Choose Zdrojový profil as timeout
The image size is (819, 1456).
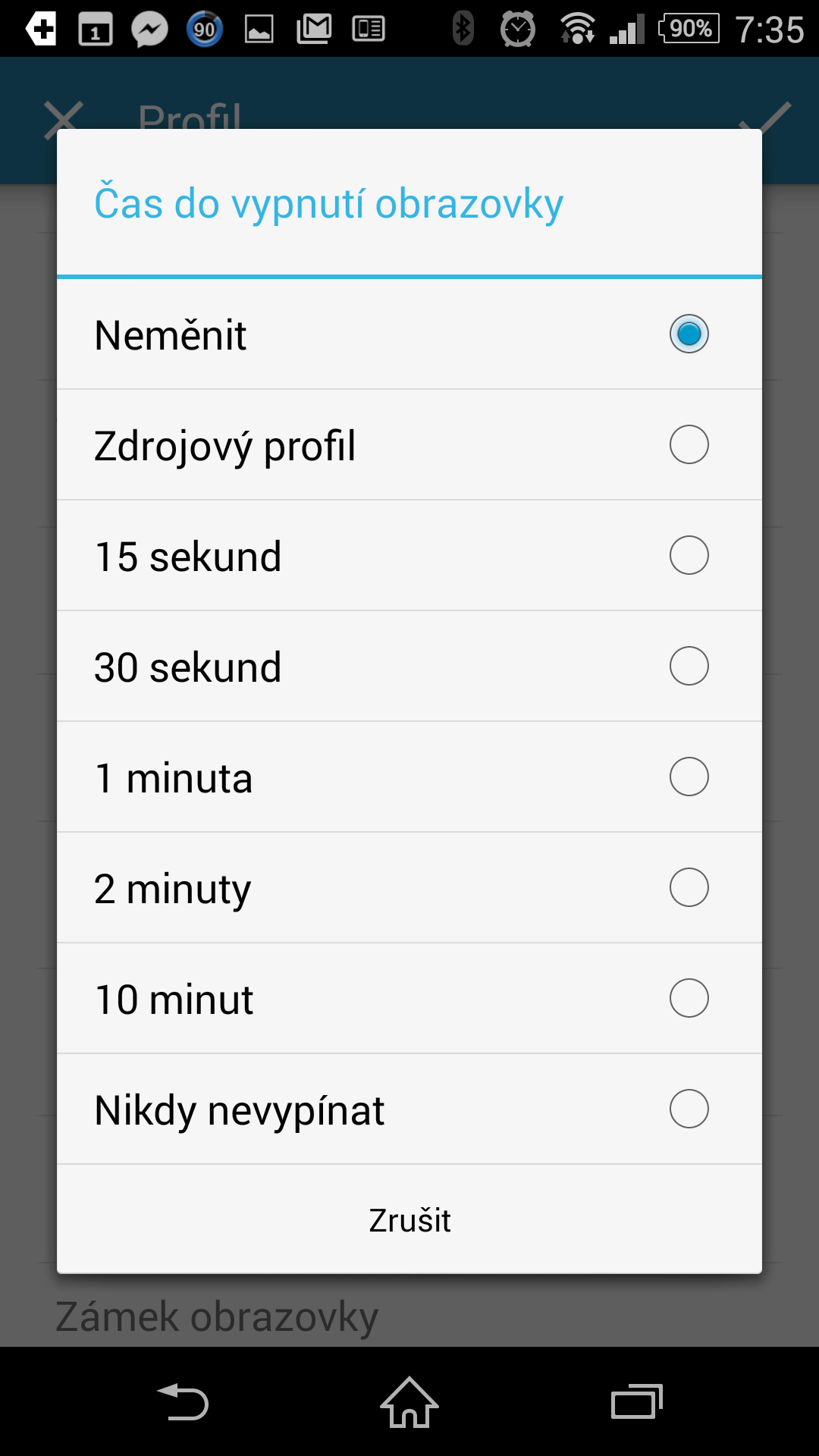[x=409, y=445]
